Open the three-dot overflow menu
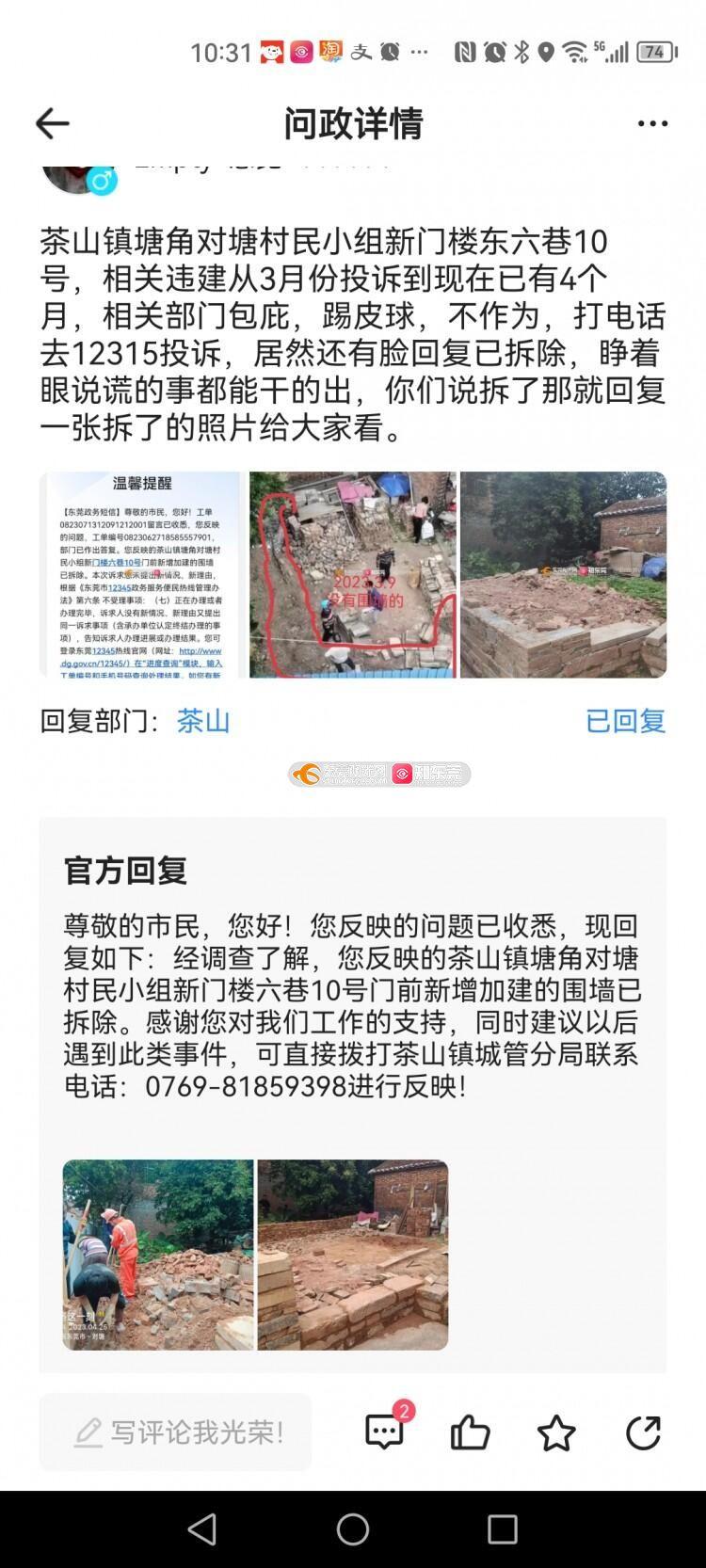This screenshot has height=1568, width=706. [x=652, y=123]
